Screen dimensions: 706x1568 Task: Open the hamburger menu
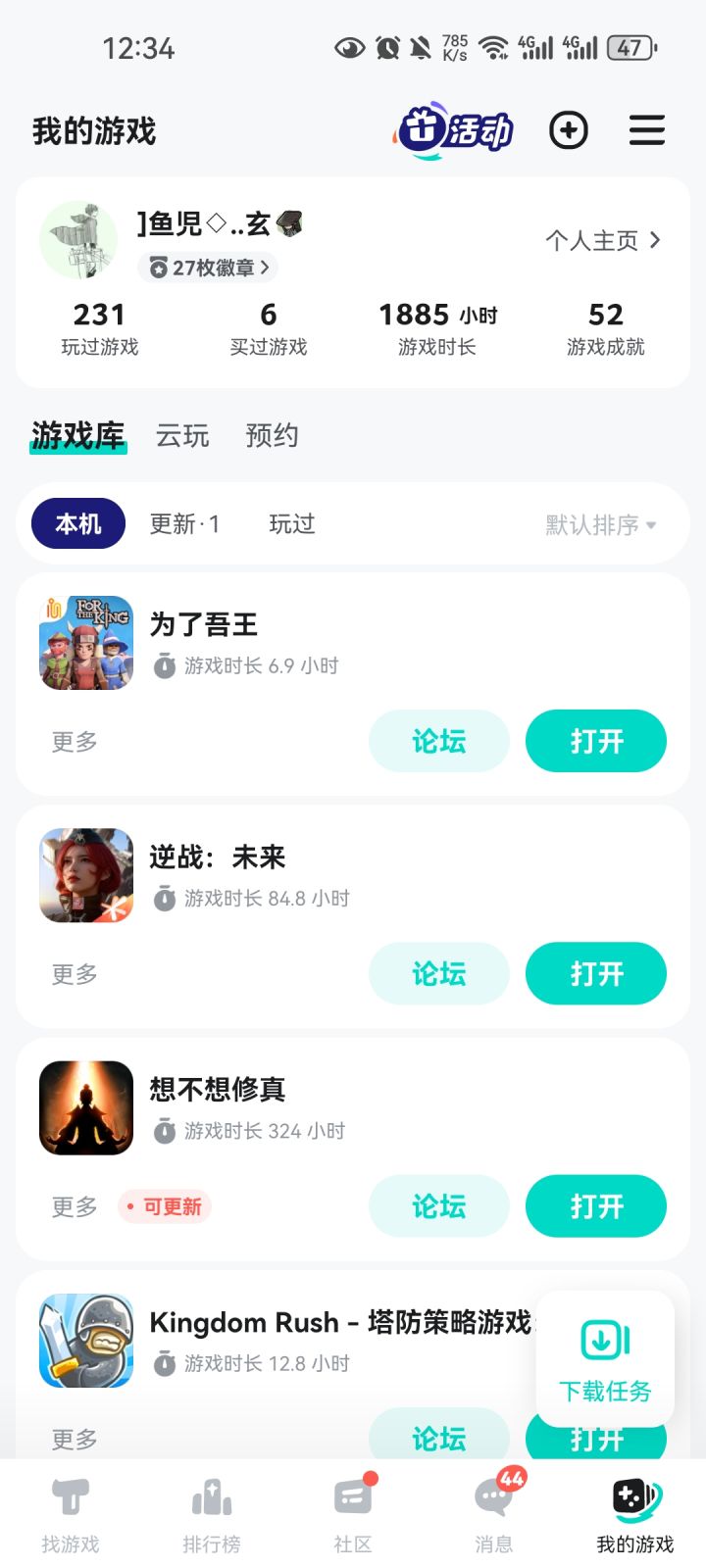[x=647, y=130]
